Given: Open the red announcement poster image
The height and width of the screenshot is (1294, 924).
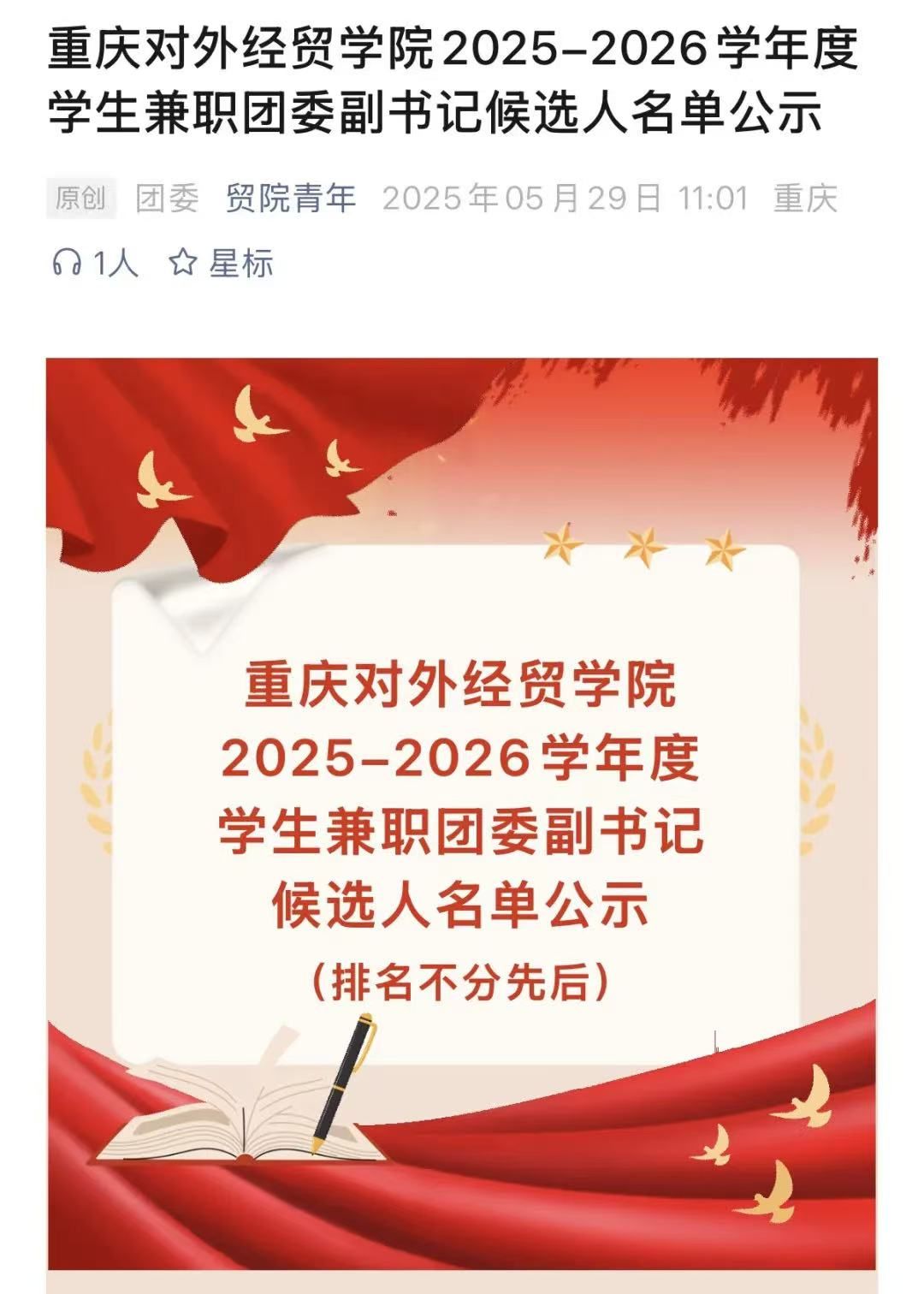Looking at the screenshot, I should point(462,813).
